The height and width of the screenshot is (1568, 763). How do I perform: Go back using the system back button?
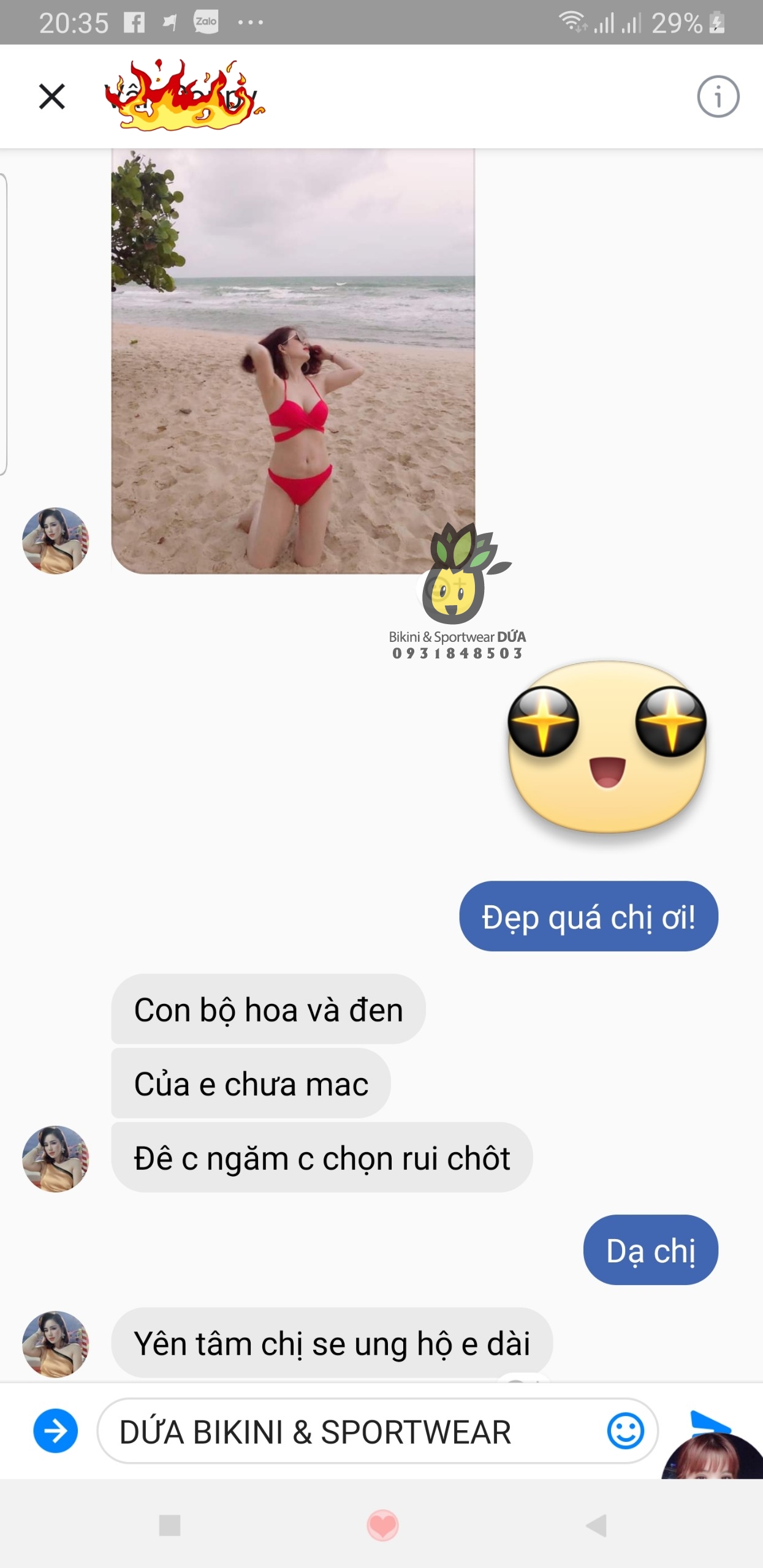point(596,1525)
